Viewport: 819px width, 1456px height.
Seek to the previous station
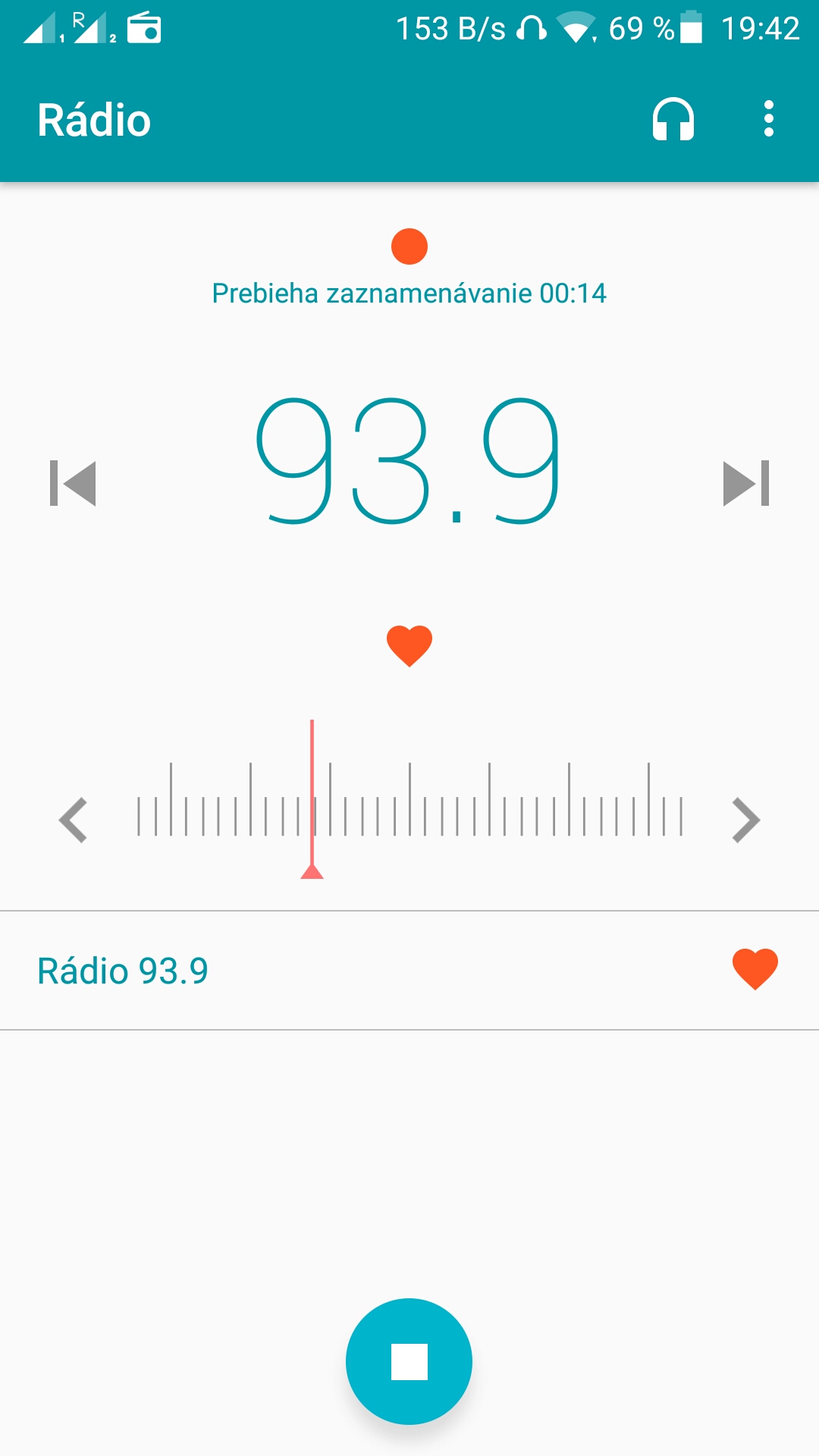[73, 483]
